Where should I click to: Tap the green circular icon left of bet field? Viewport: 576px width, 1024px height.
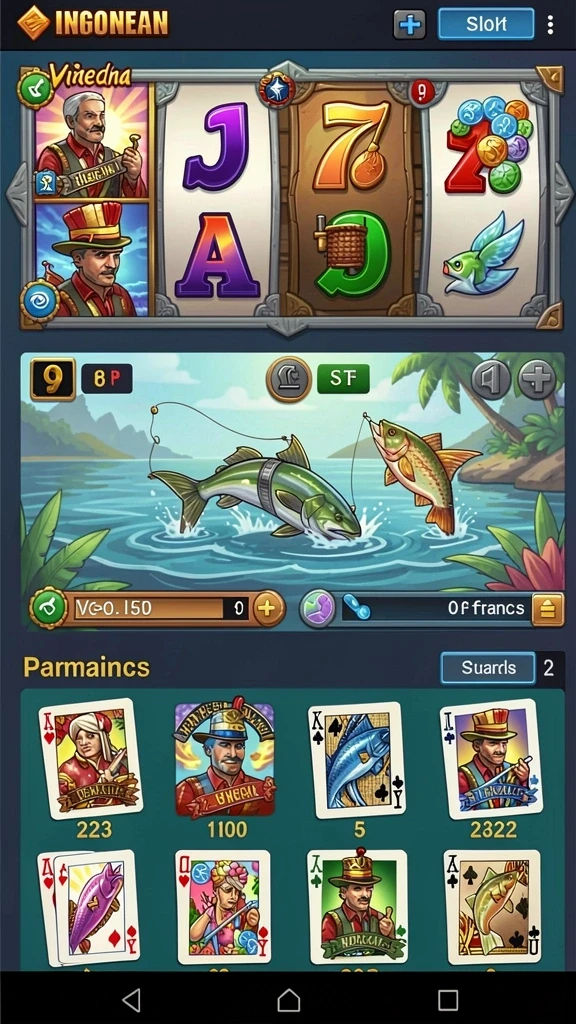tap(48, 609)
